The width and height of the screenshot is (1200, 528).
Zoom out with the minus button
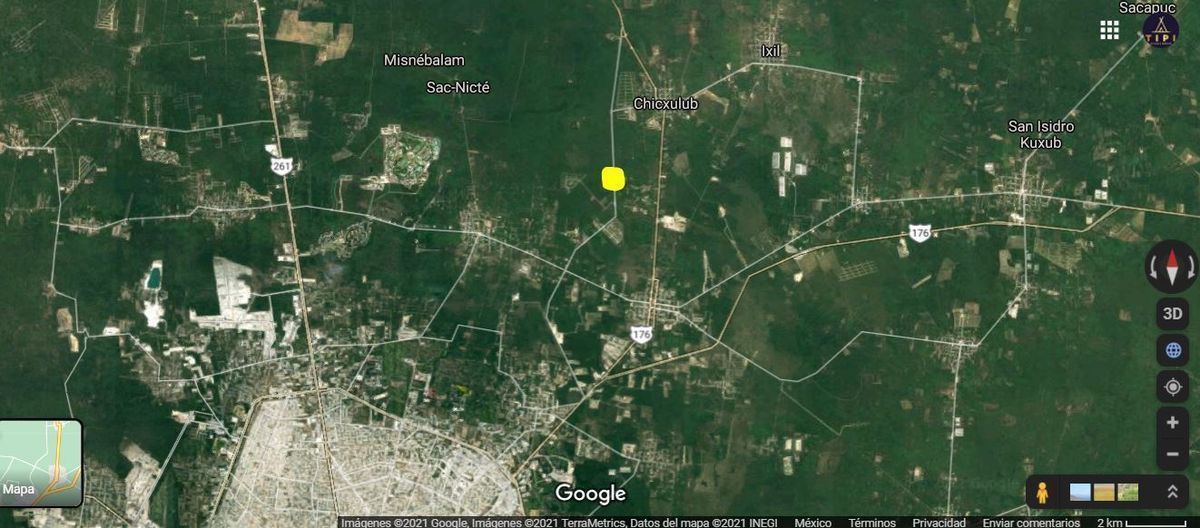point(1173,454)
